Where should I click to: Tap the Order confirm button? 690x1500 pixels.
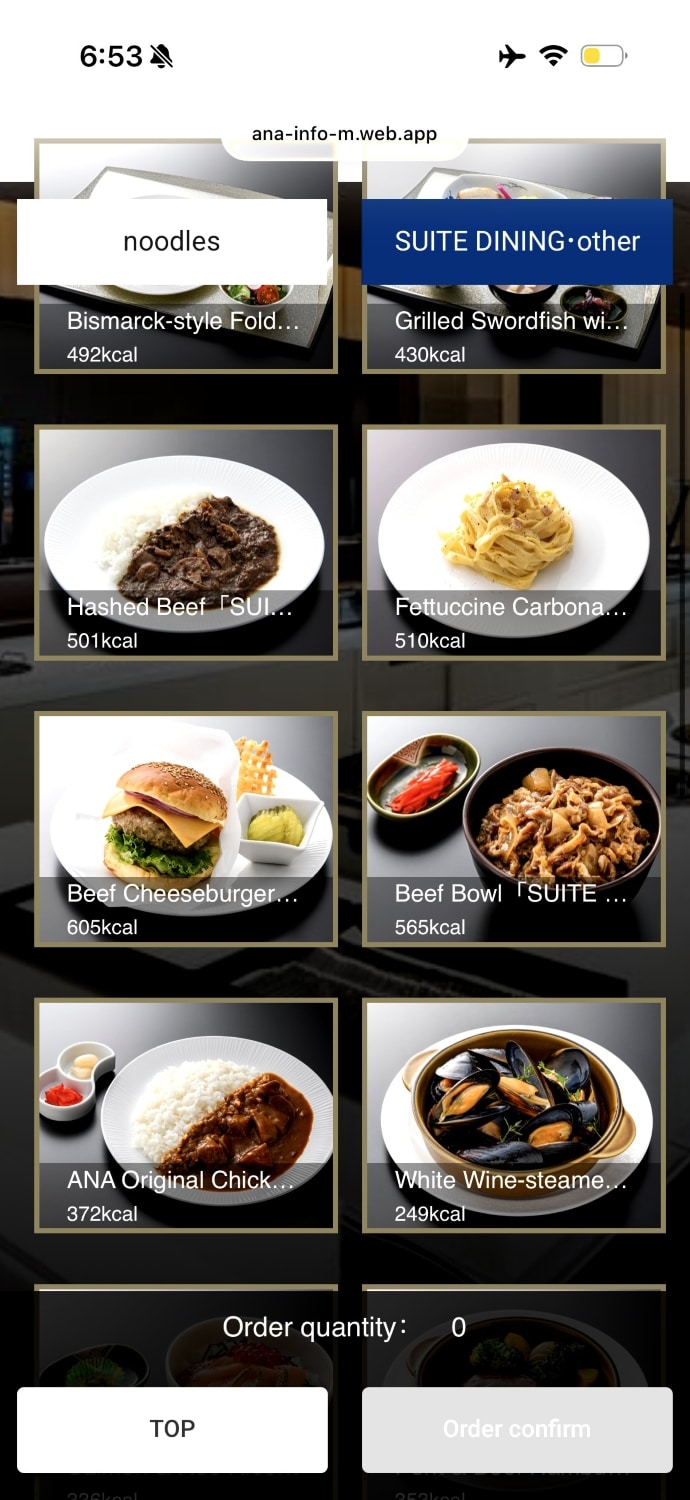tap(517, 1429)
